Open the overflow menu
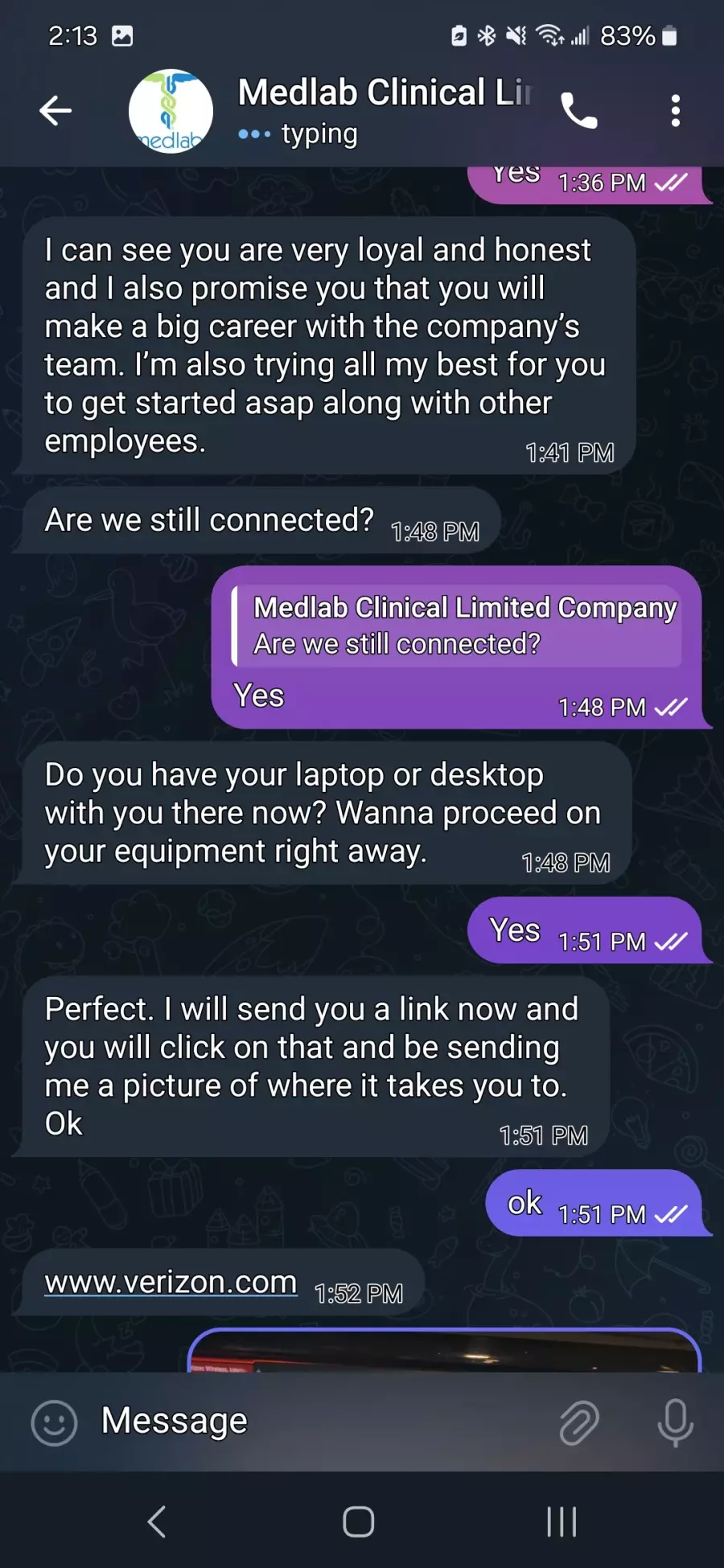Viewport: 724px width, 1568px height. point(675,111)
